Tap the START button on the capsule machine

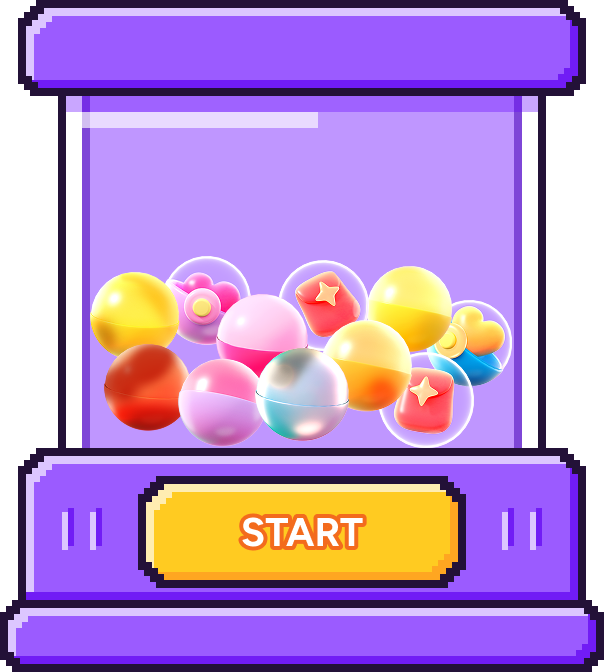tap(301, 531)
